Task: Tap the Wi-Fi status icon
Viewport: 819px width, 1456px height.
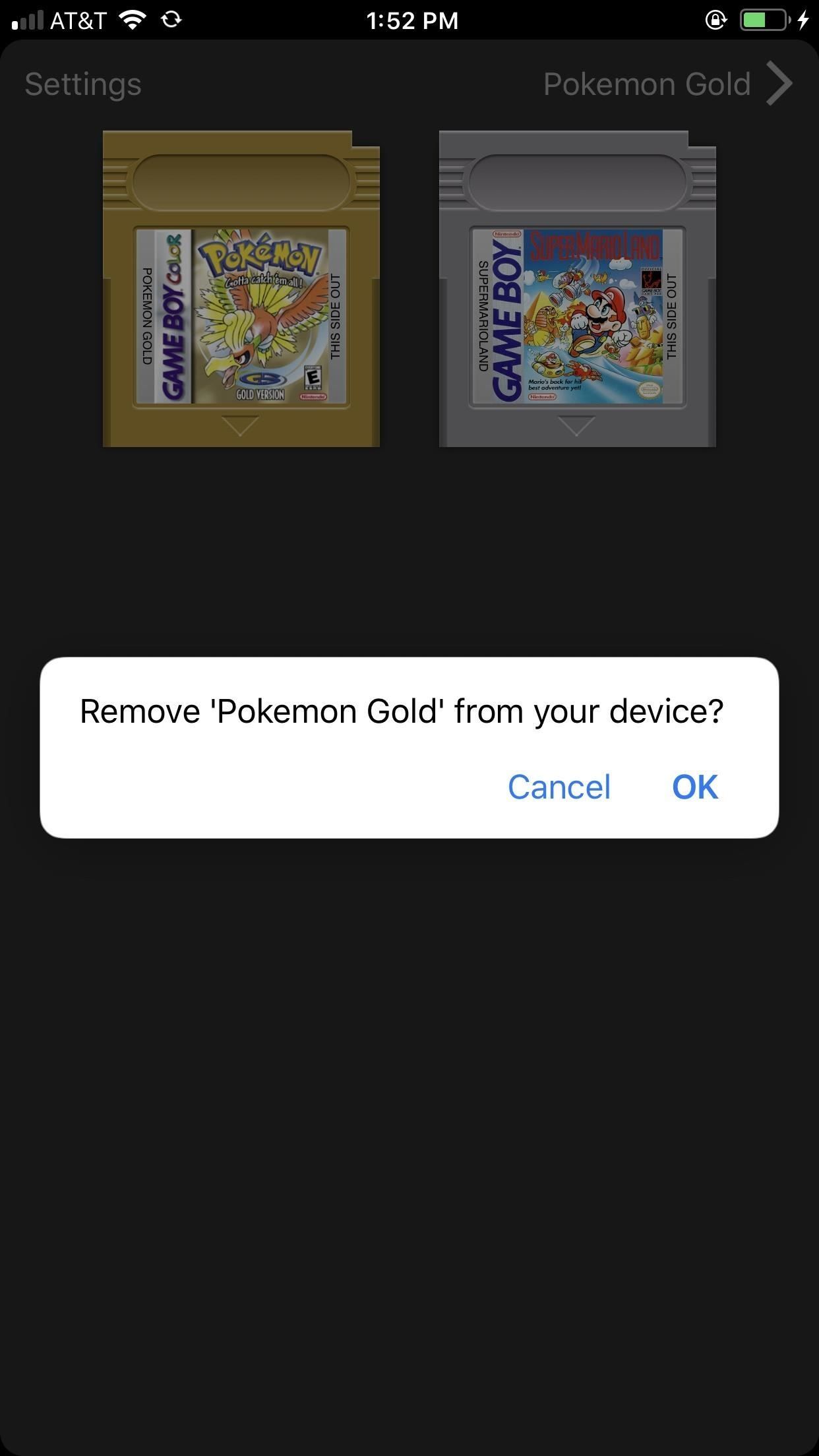Action: pos(131,20)
